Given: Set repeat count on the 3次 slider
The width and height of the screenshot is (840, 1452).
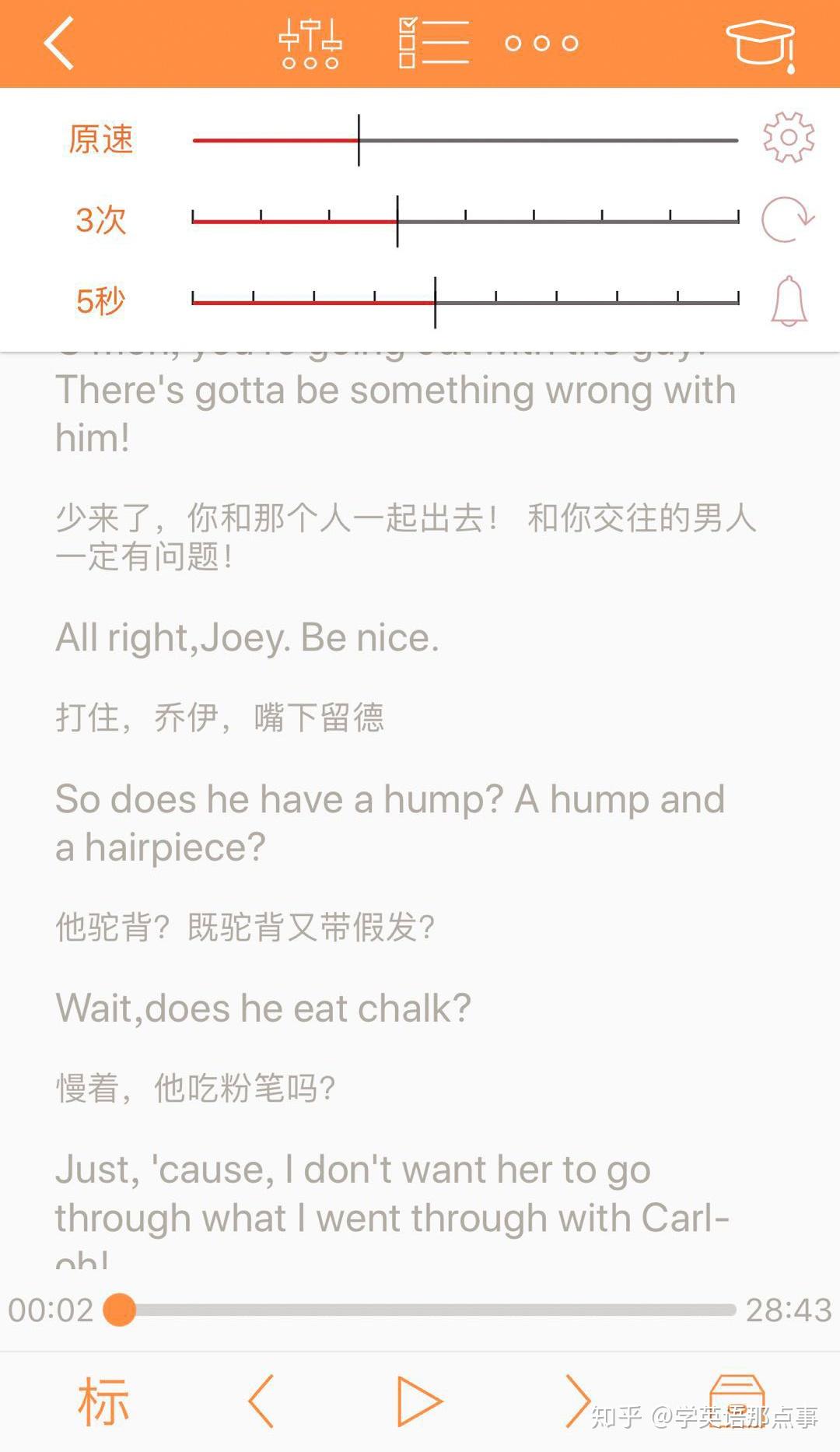Looking at the screenshot, I should click(397, 220).
